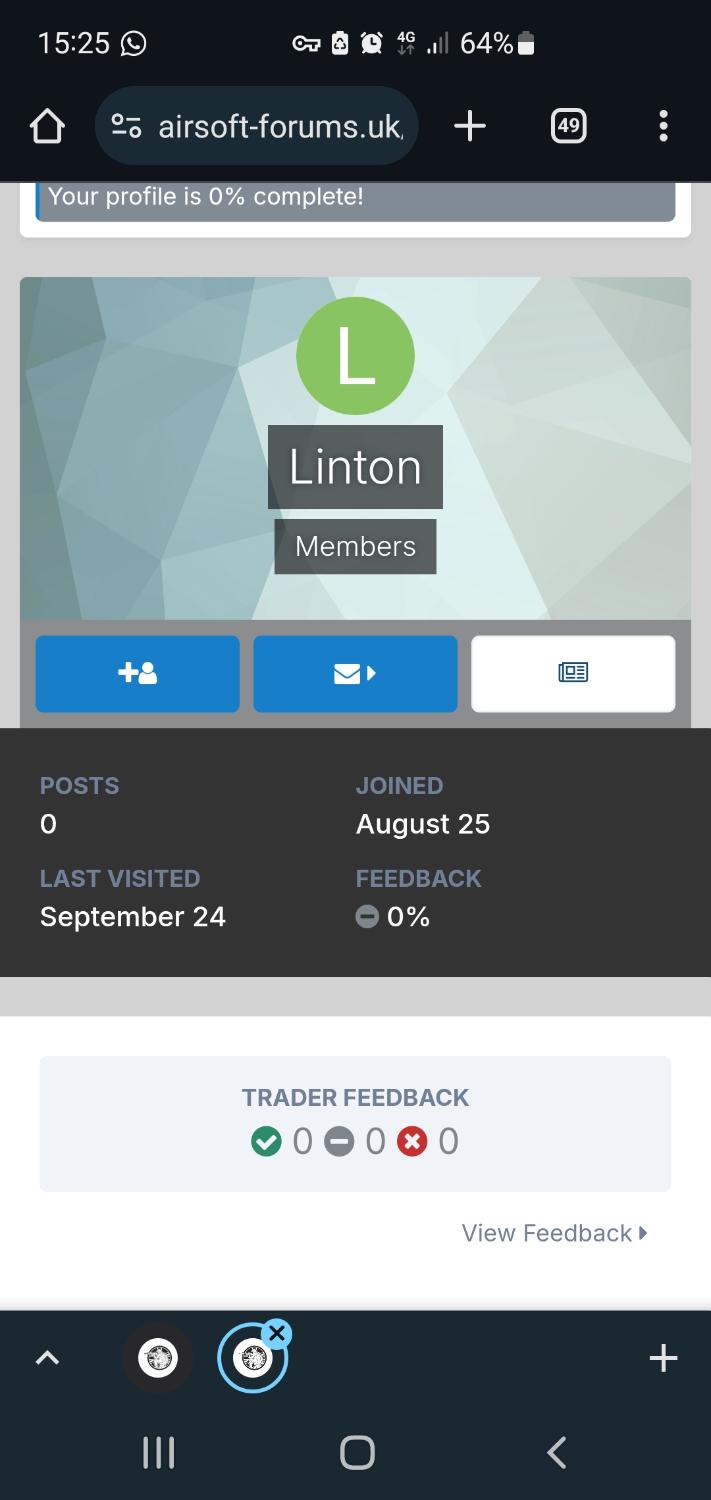See Linton's activity feed
This screenshot has height=1500, width=711.
tap(573, 674)
